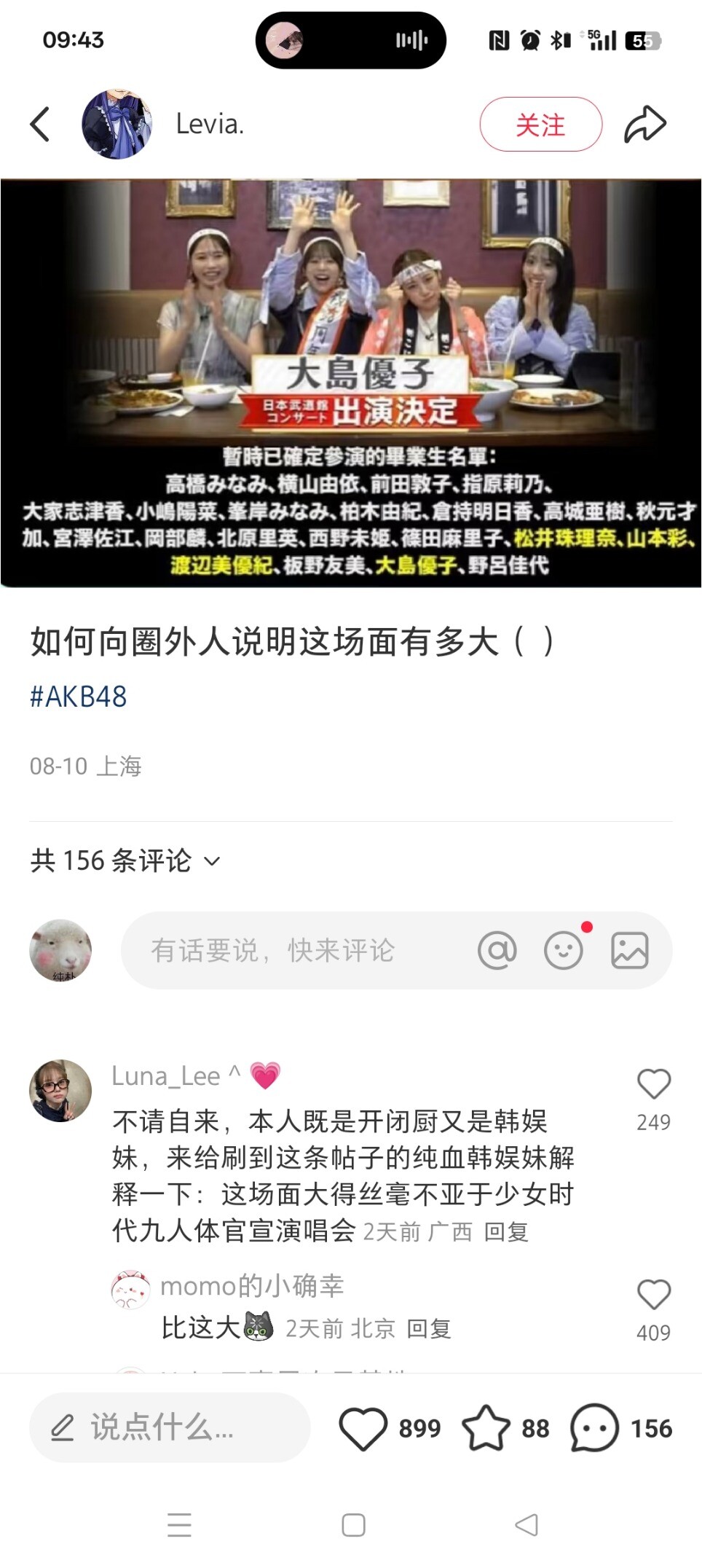Follow Levia. with the 关注 button
702x1568 pixels.
pyautogui.click(x=540, y=125)
